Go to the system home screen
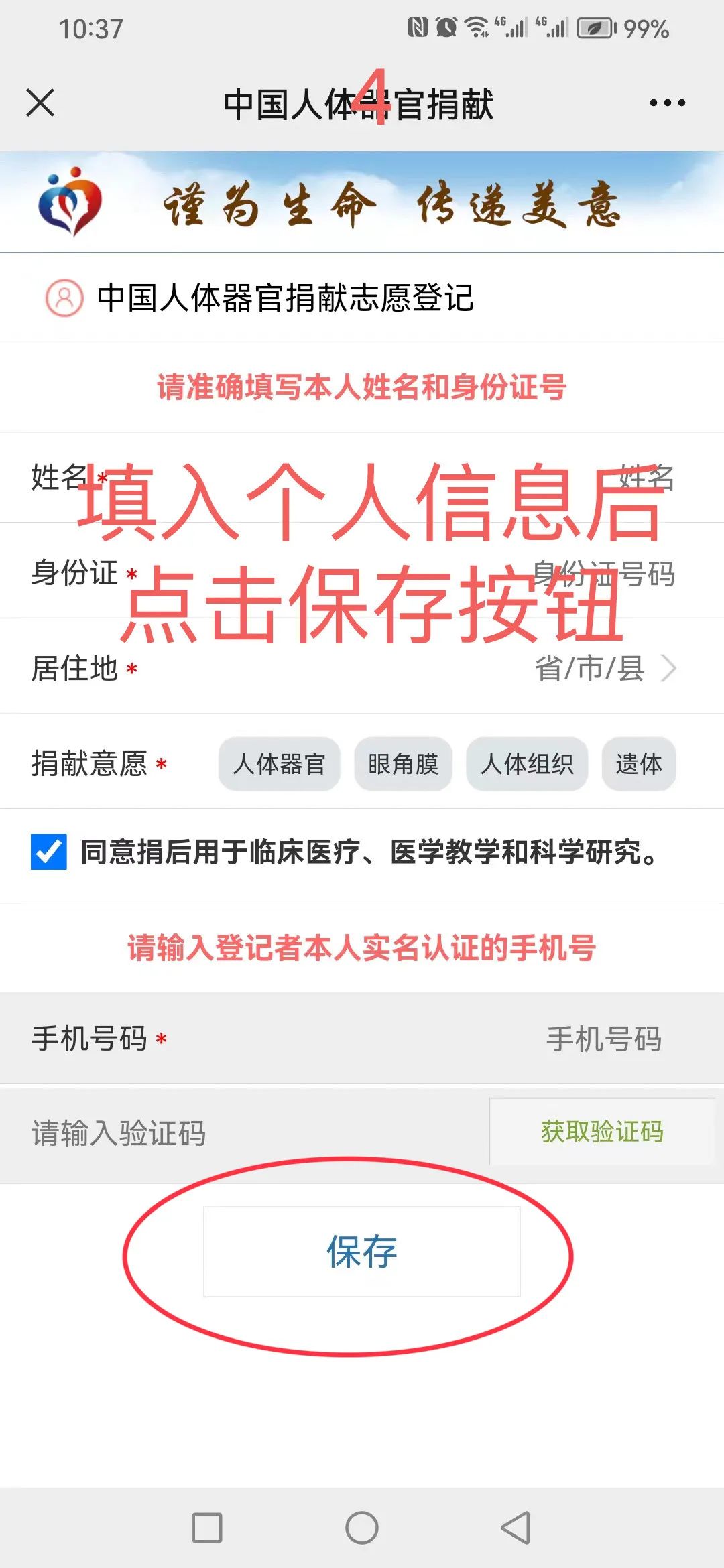 click(x=362, y=1528)
